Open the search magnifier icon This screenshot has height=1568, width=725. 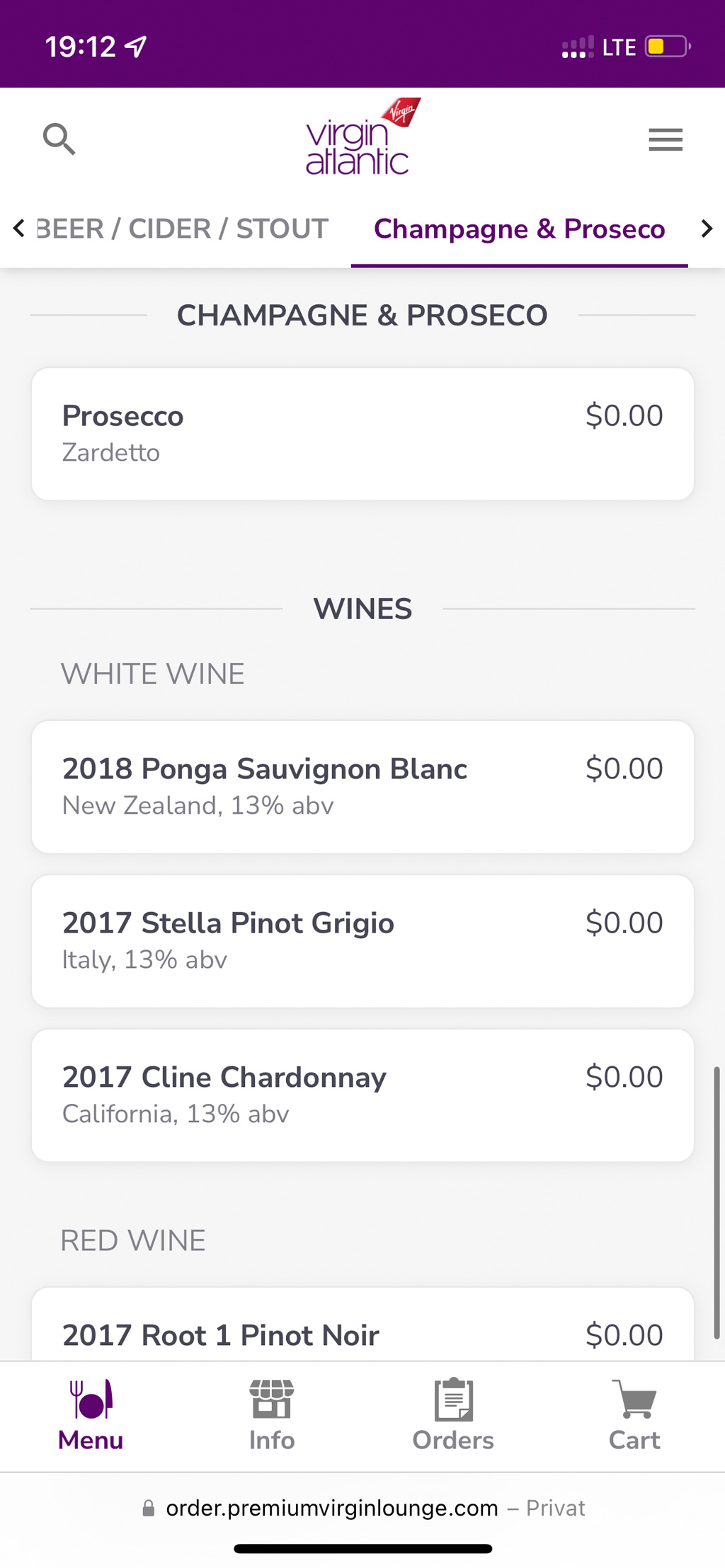(59, 139)
